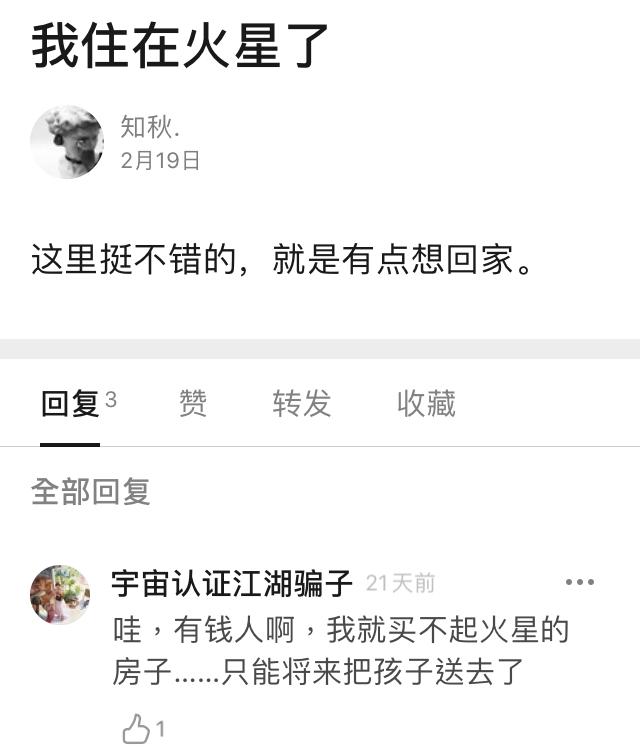
Task: Switch to the 转发 tab
Action: coord(301,404)
